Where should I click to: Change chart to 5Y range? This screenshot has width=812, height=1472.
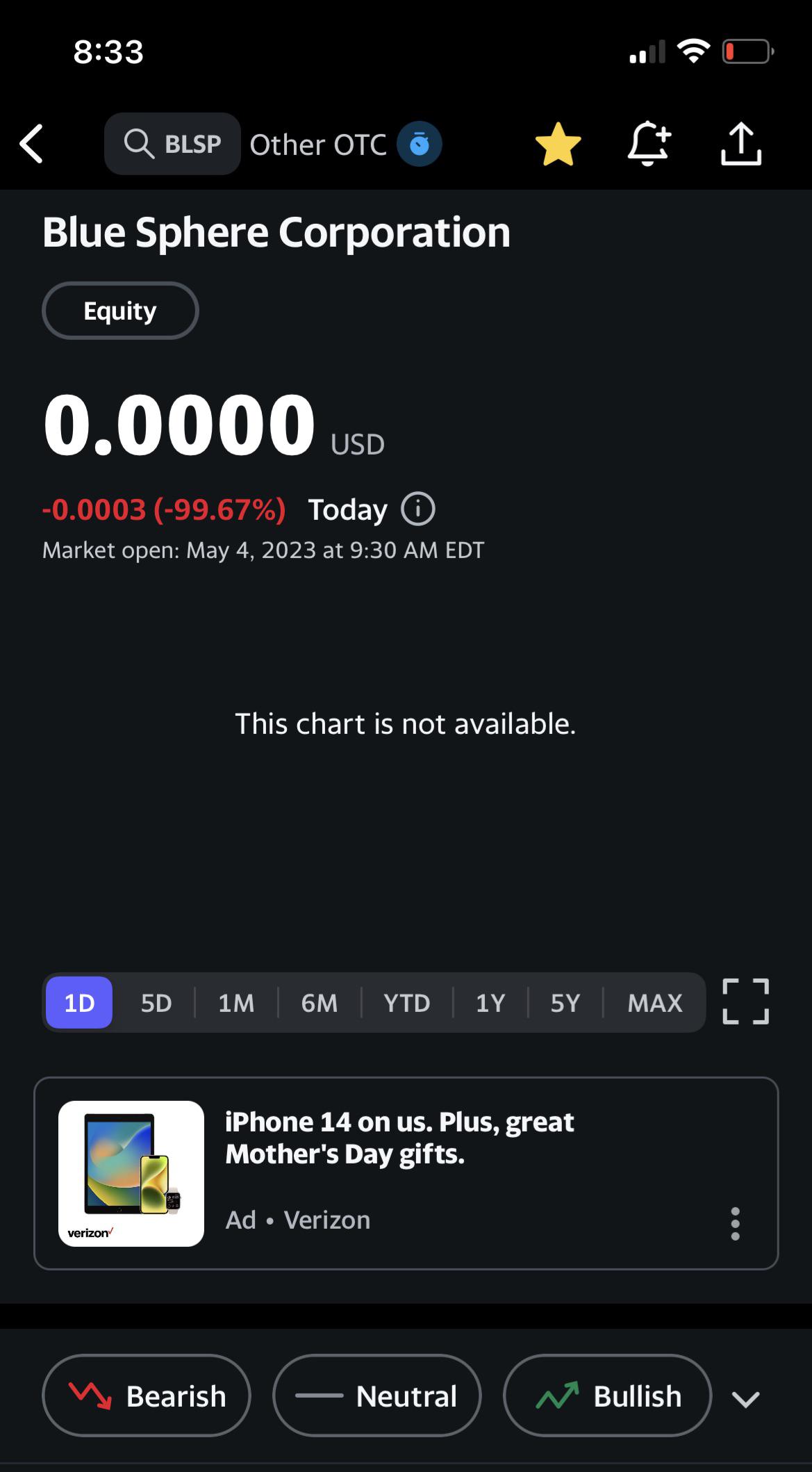565,1002
